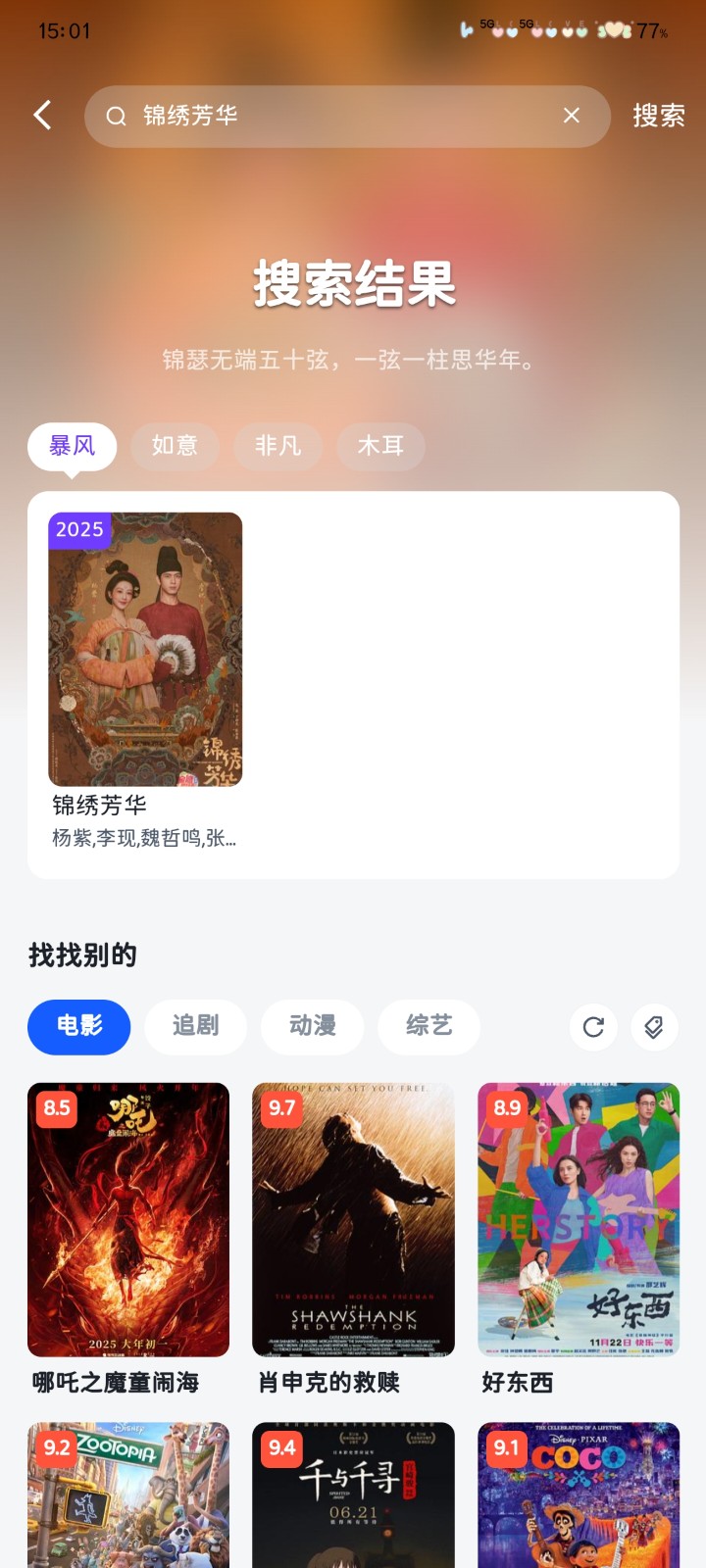706x1568 pixels.
Task: Select the 电影 category chip
Action: [x=78, y=1026]
